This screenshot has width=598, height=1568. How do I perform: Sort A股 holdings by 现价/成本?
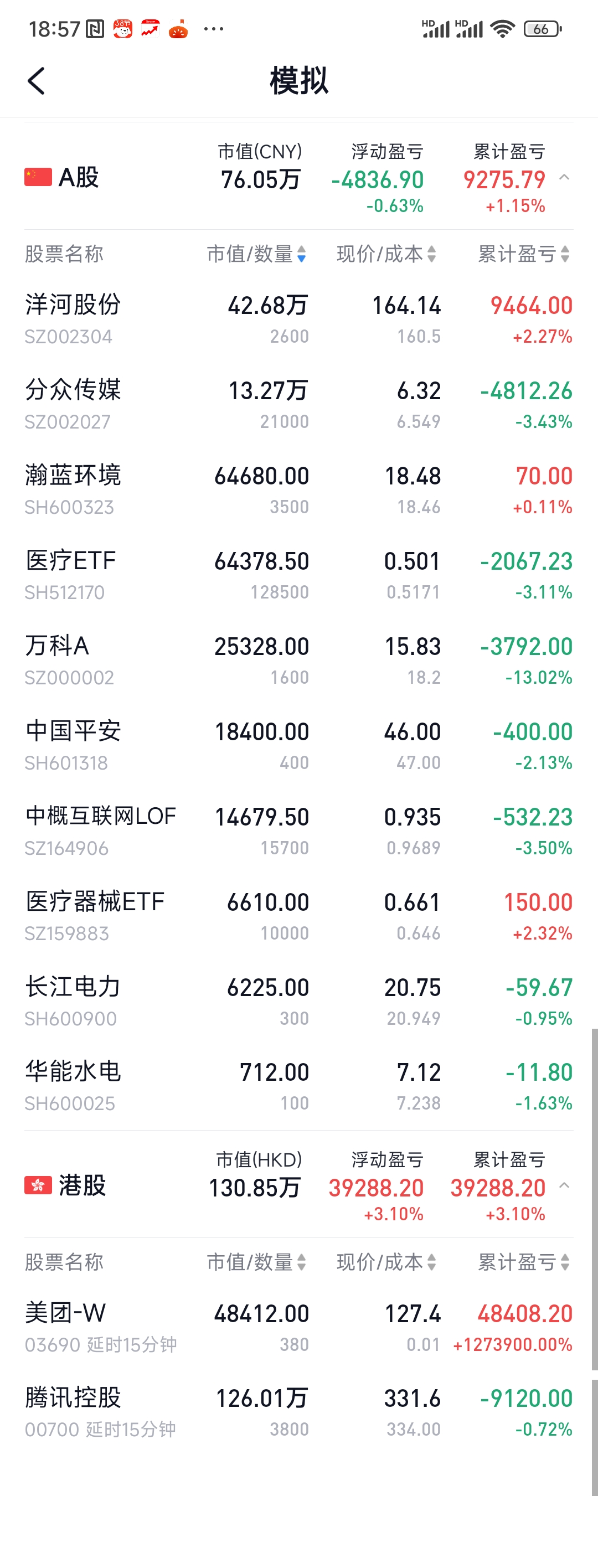pyautogui.click(x=386, y=254)
